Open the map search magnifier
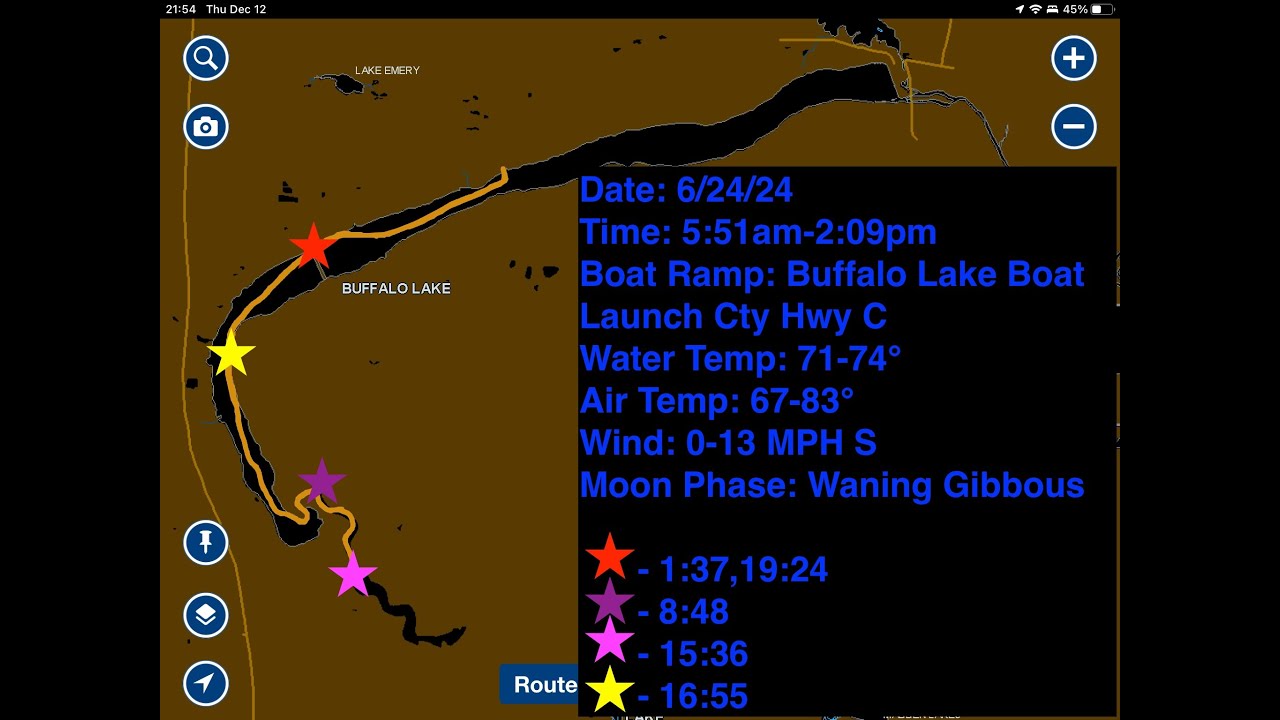 tap(206, 58)
